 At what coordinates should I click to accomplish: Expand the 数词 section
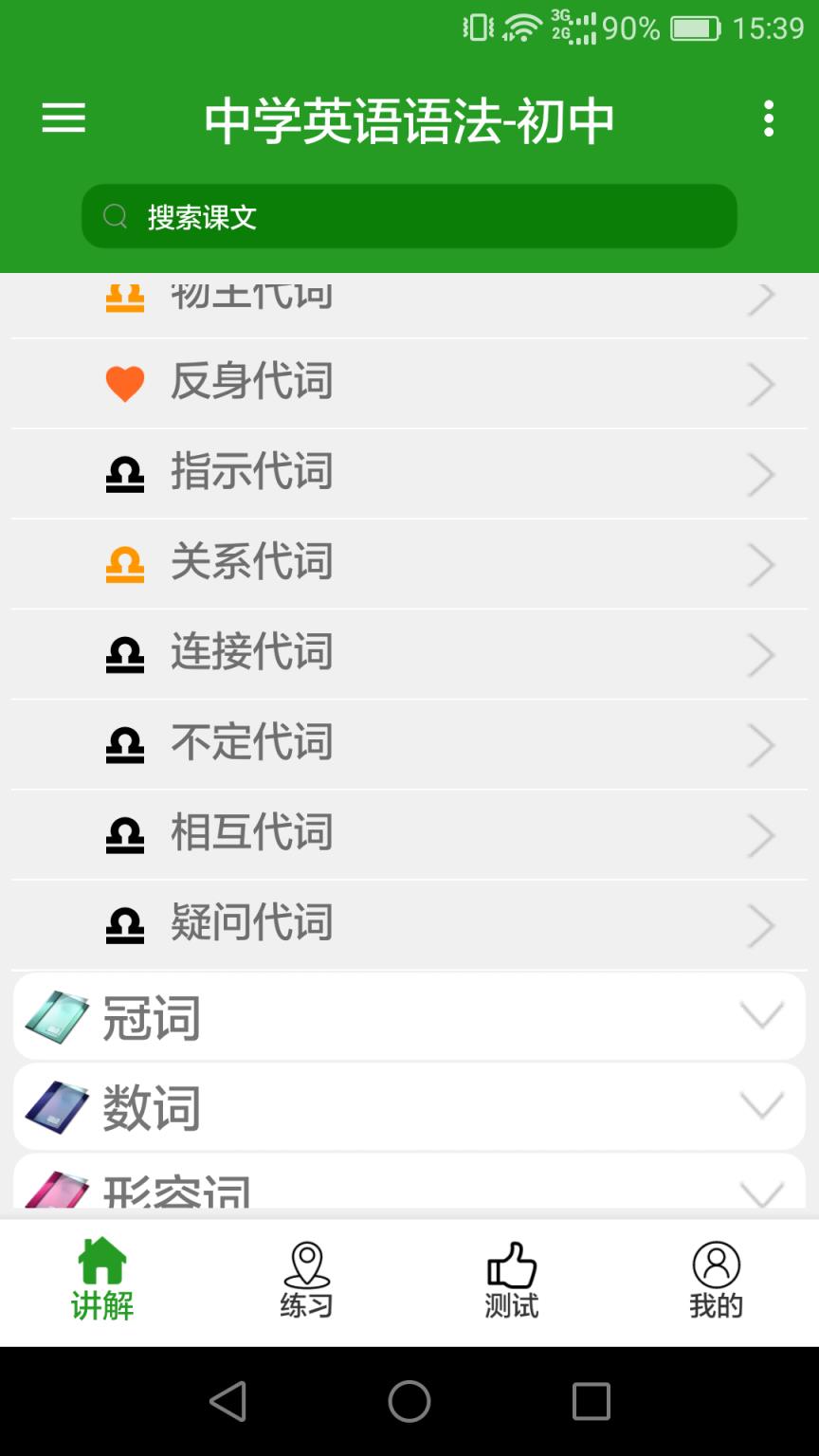(x=762, y=1104)
